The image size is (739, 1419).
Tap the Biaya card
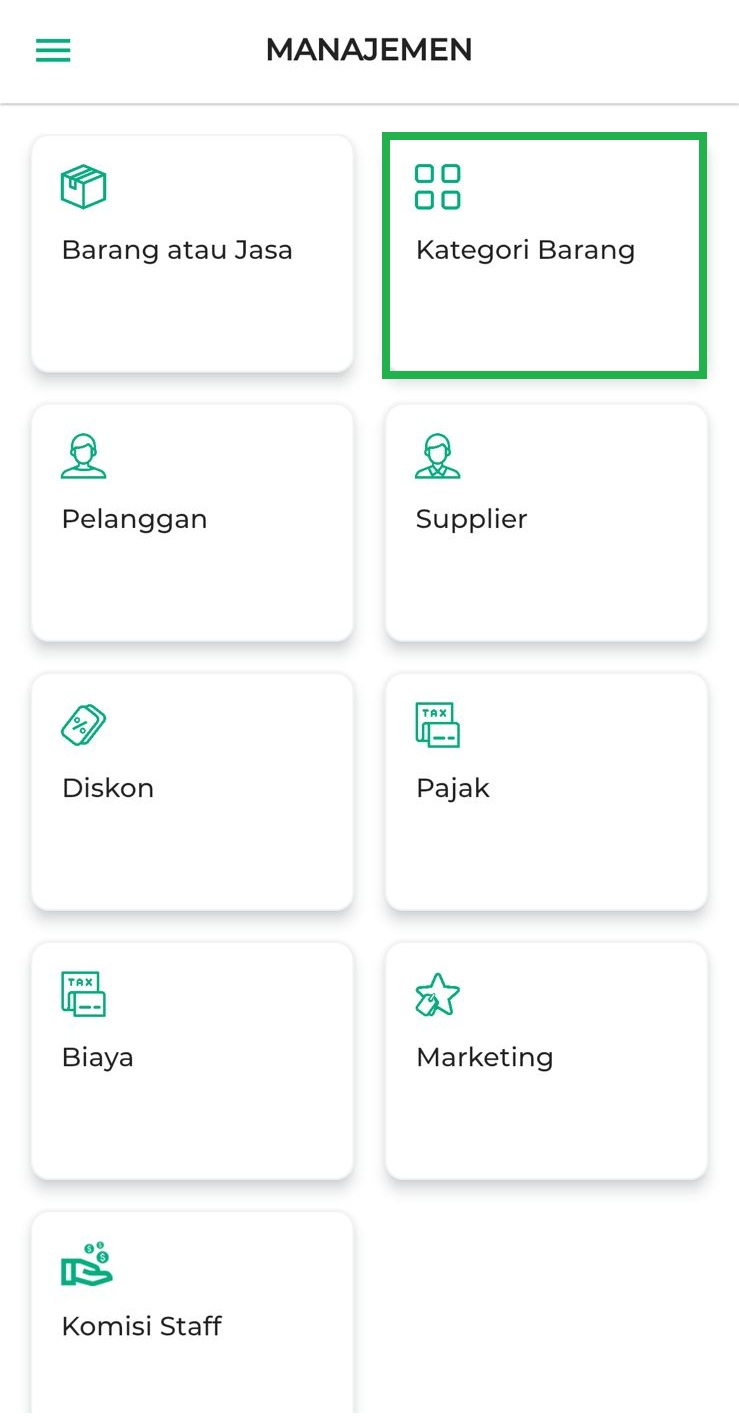click(192, 1060)
